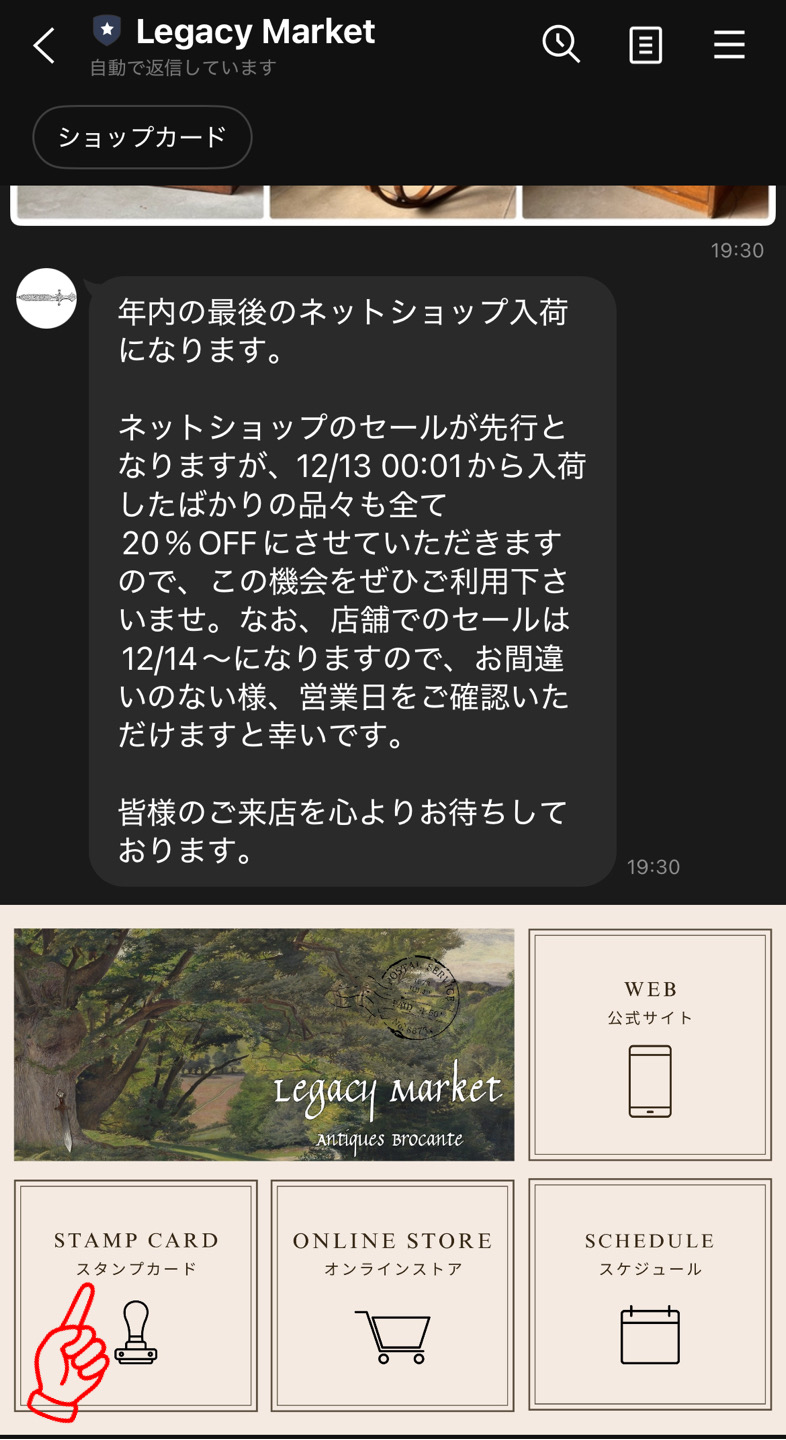
Task: Open the WEB 公式サイト tile
Action: (650, 1044)
